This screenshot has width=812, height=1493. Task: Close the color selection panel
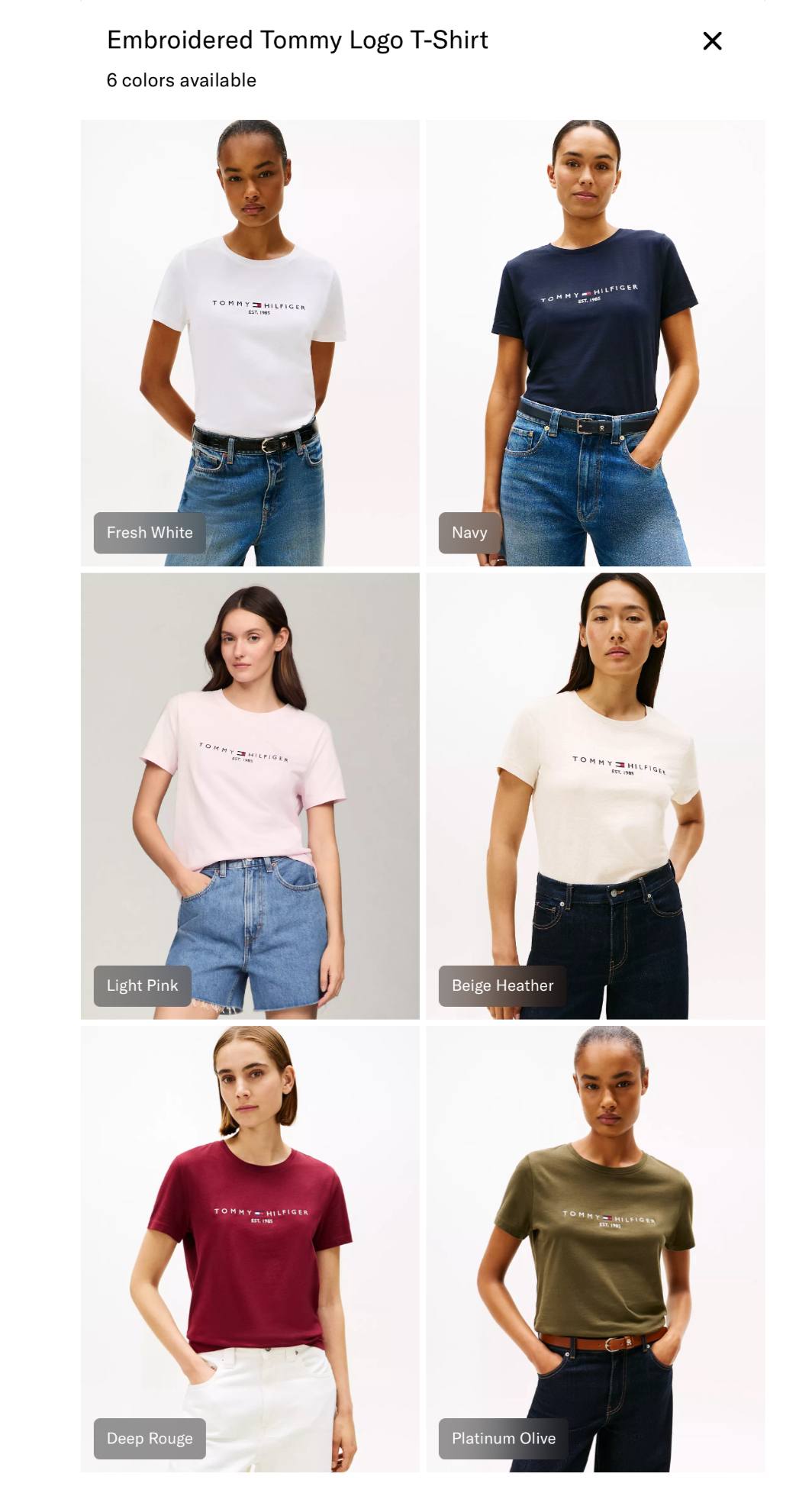click(712, 41)
